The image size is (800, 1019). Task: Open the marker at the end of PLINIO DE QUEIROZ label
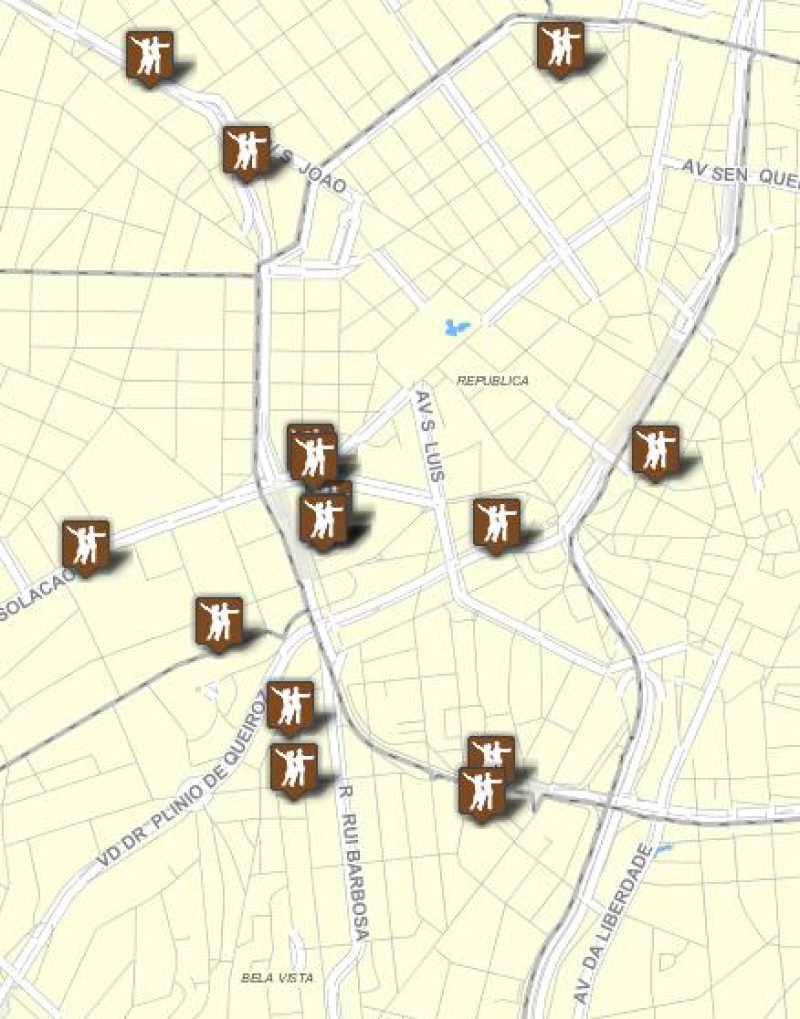point(290,706)
